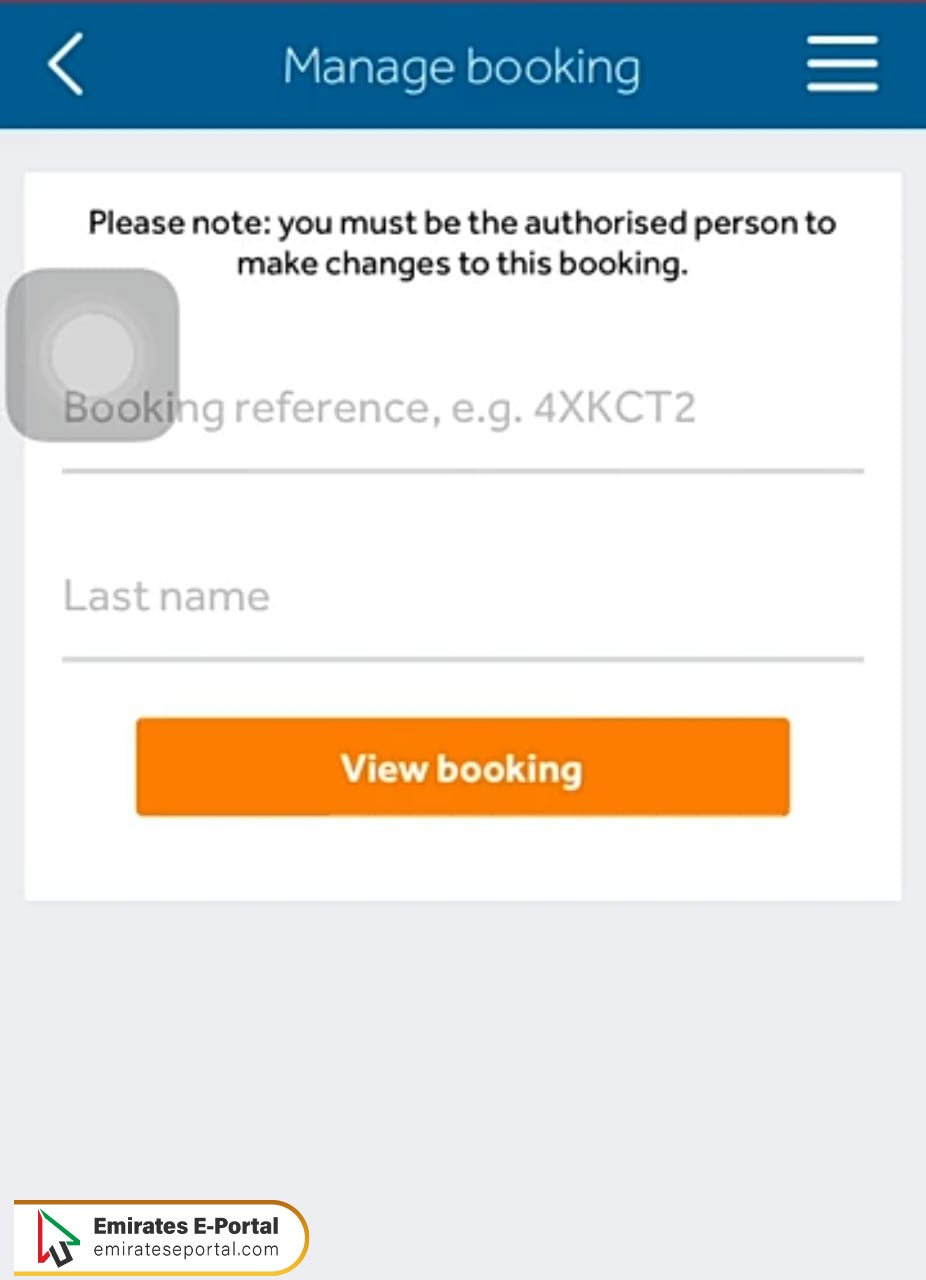Image resolution: width=926 pixels, height=1280 pixels.
Task: Click the gray circular cursor indicator
Action: 92,355
